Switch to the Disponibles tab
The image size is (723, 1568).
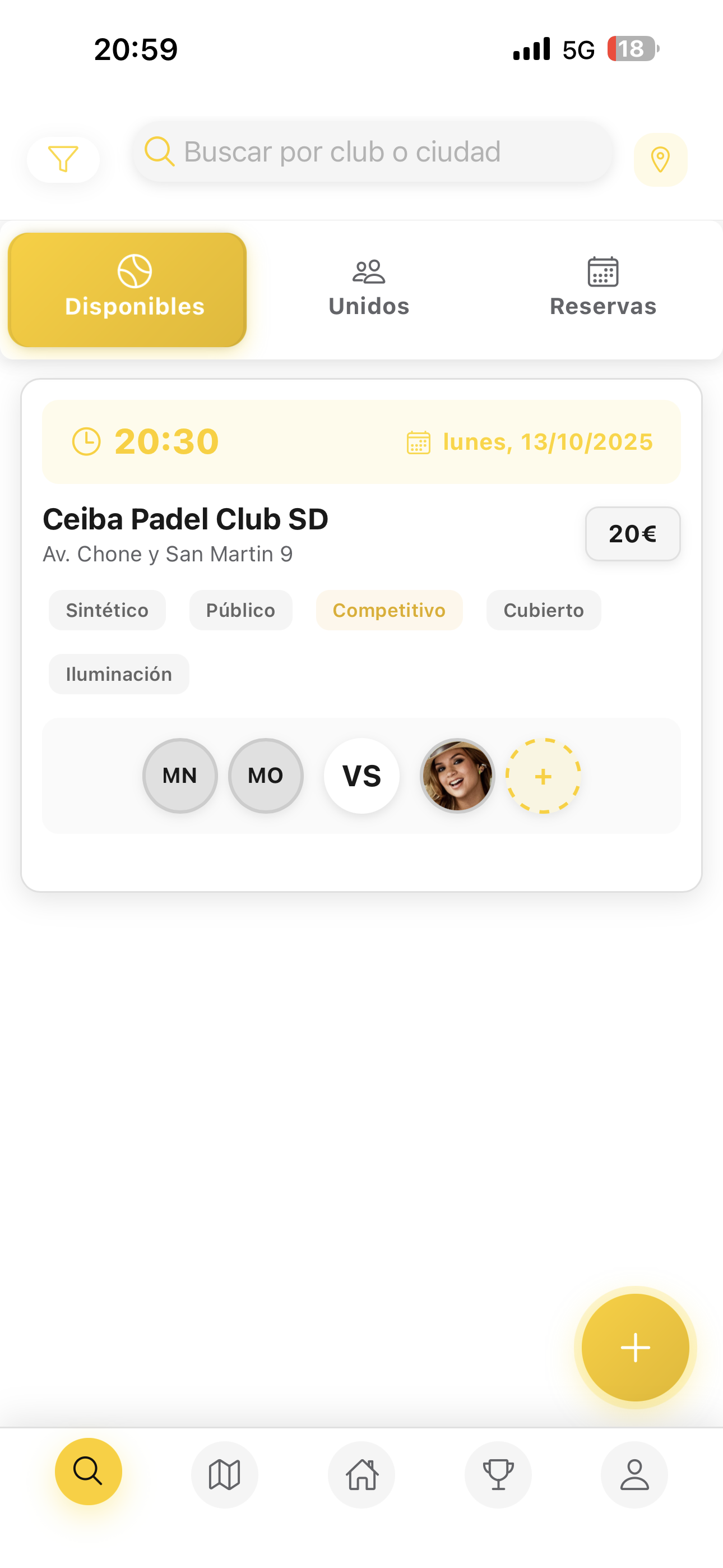click(x=127, y=289)
